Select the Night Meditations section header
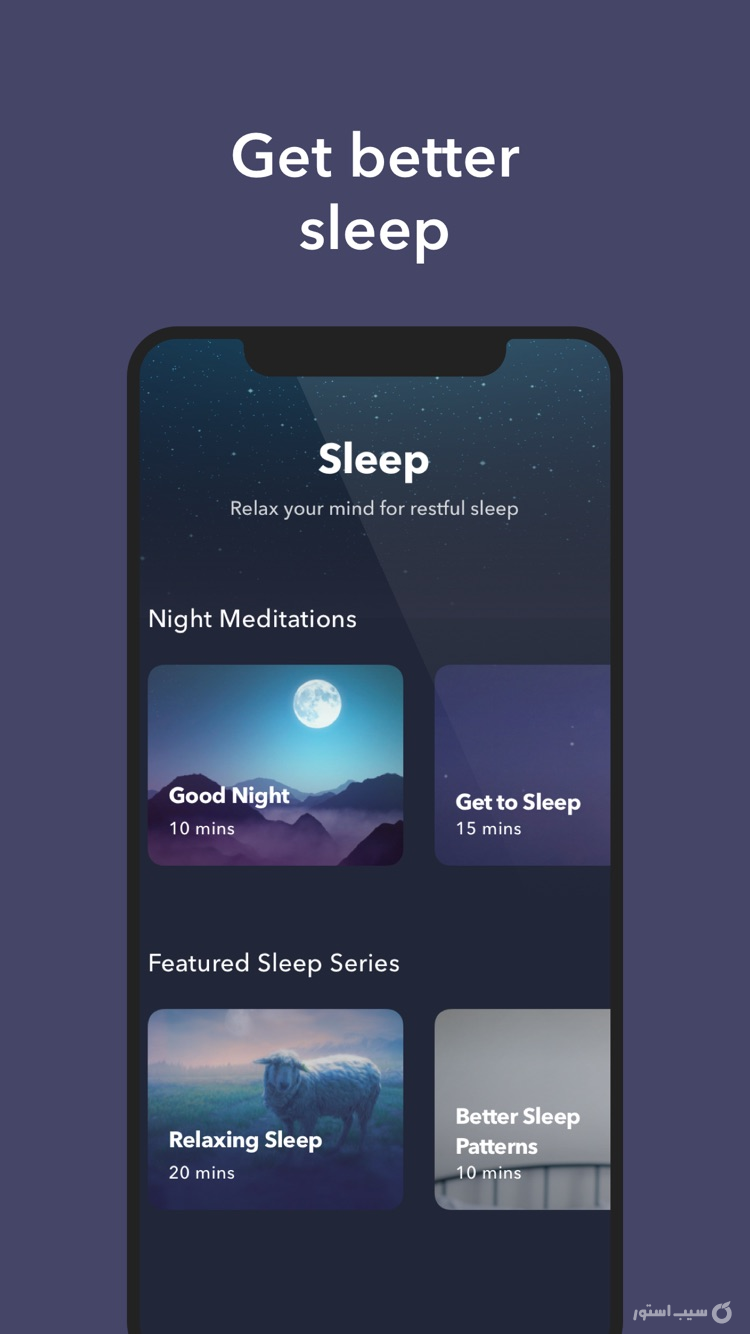750x1334 pixels. [252, 619]
